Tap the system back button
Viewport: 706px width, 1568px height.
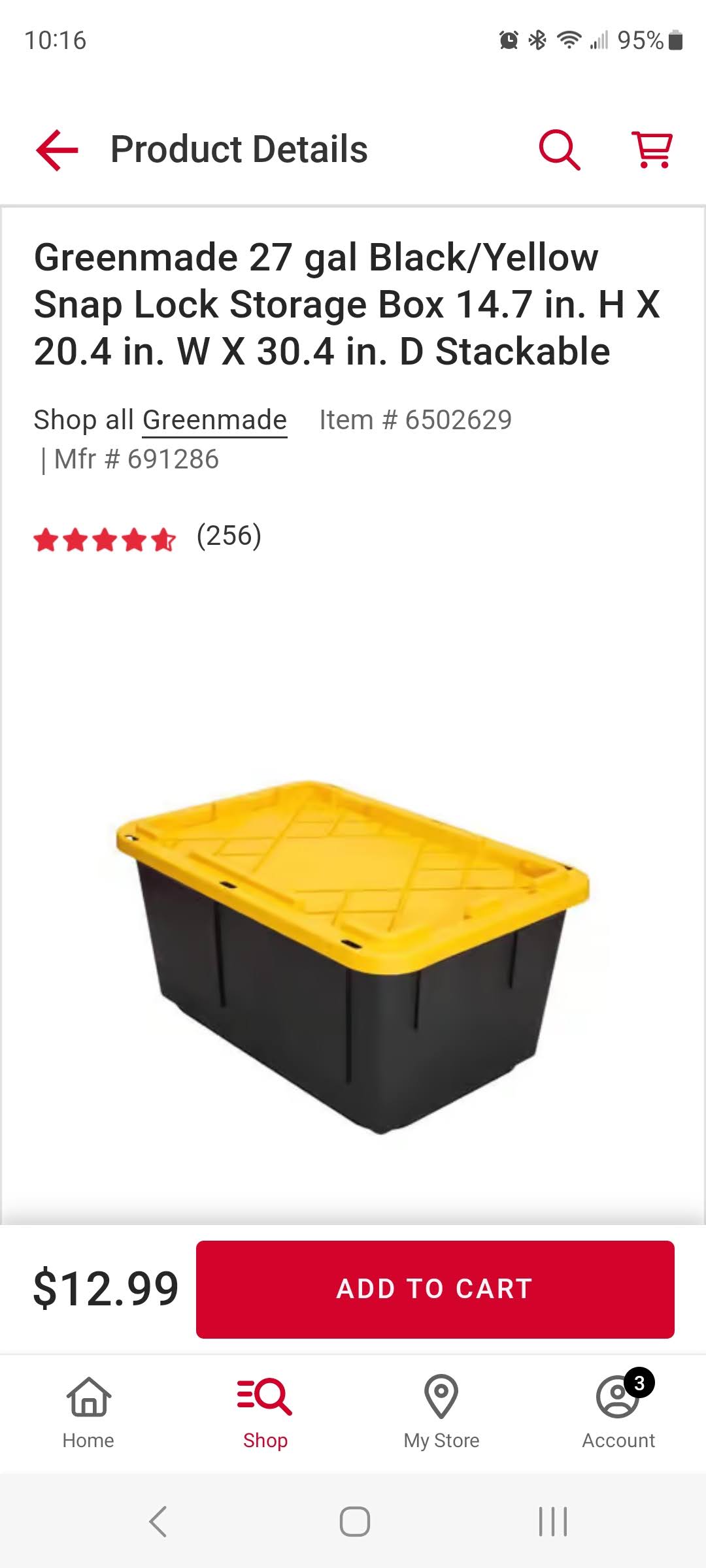(x=158, y=1522)
